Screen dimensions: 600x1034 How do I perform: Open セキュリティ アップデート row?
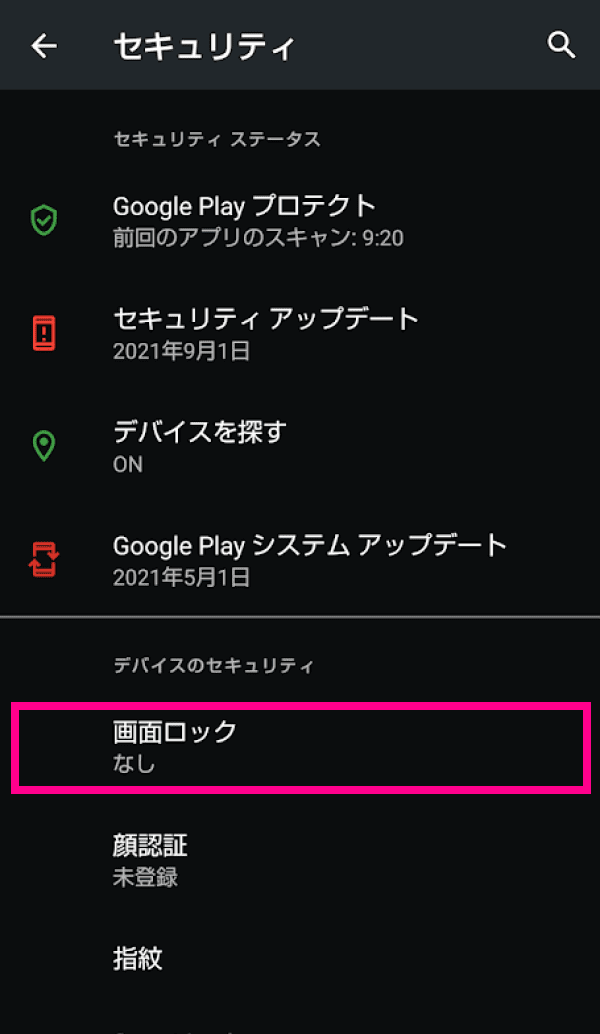(x=300, y=334)
